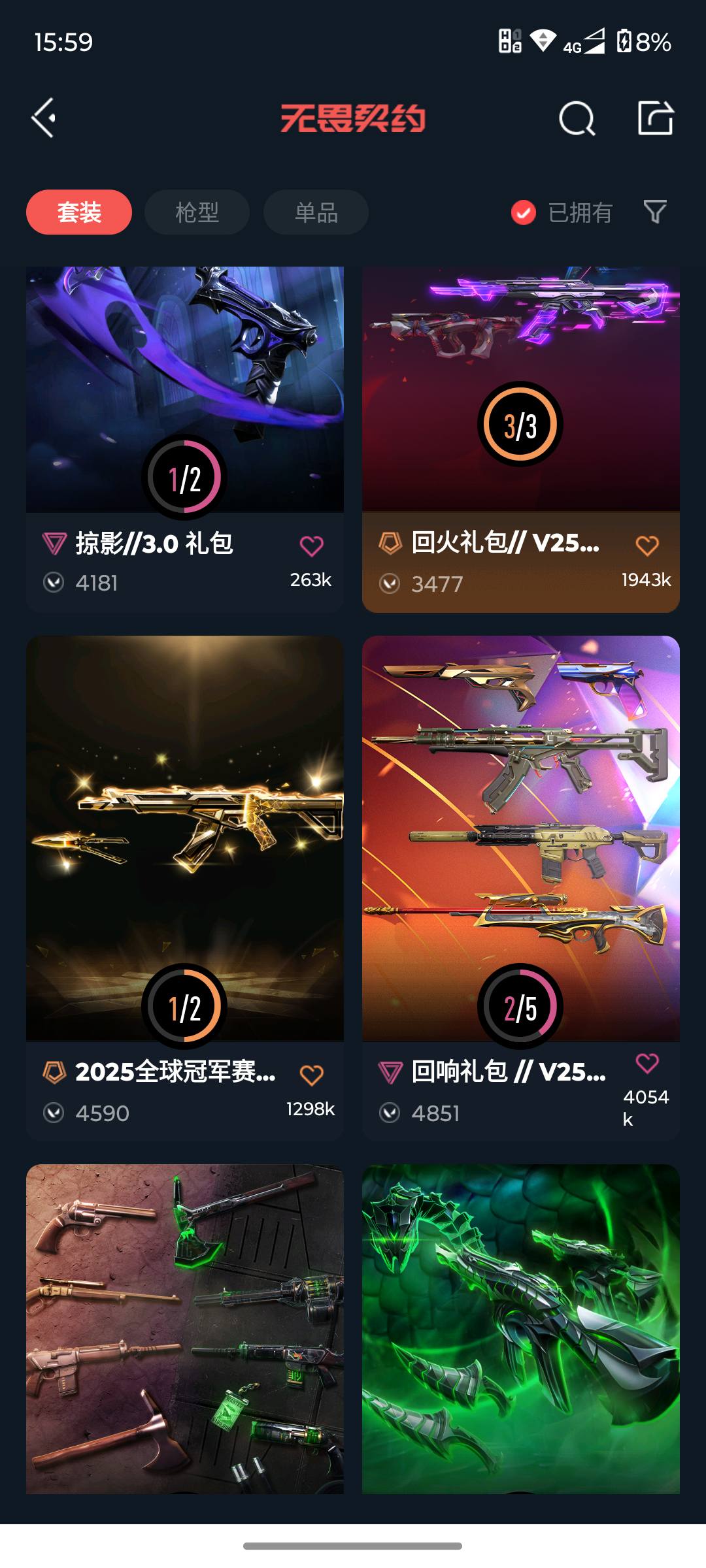Viewport: 706px width, 1568px height.
Task: Switch to the 单品 tab
Action: click(x=314, y=212)
